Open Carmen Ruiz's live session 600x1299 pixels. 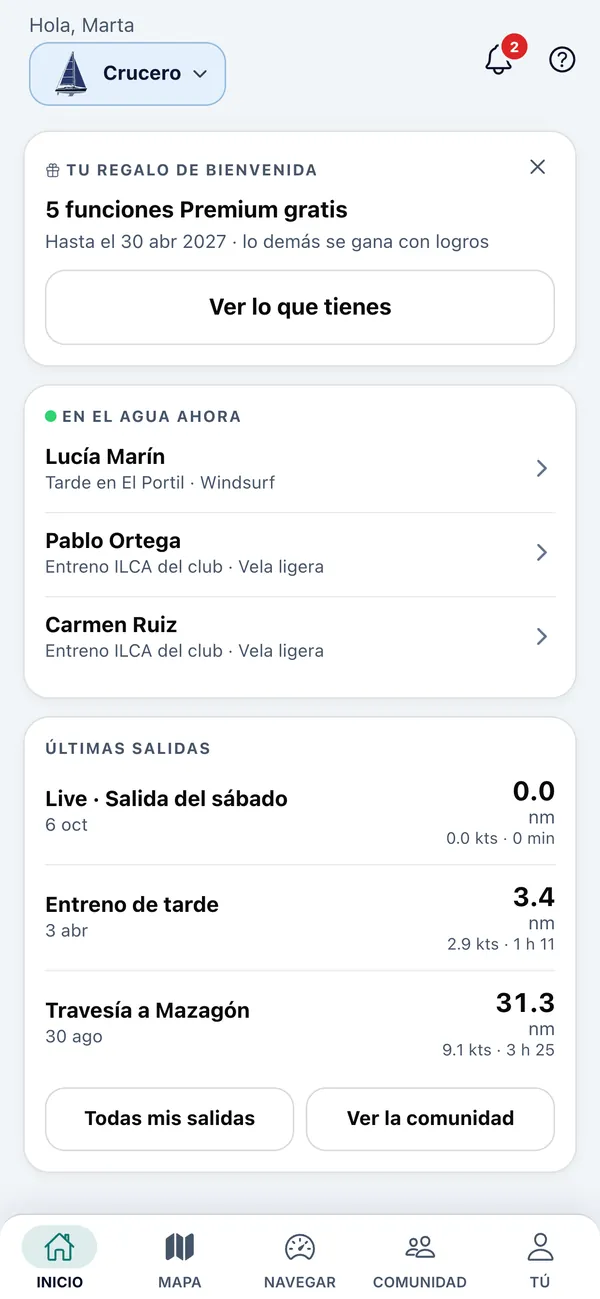300,637
